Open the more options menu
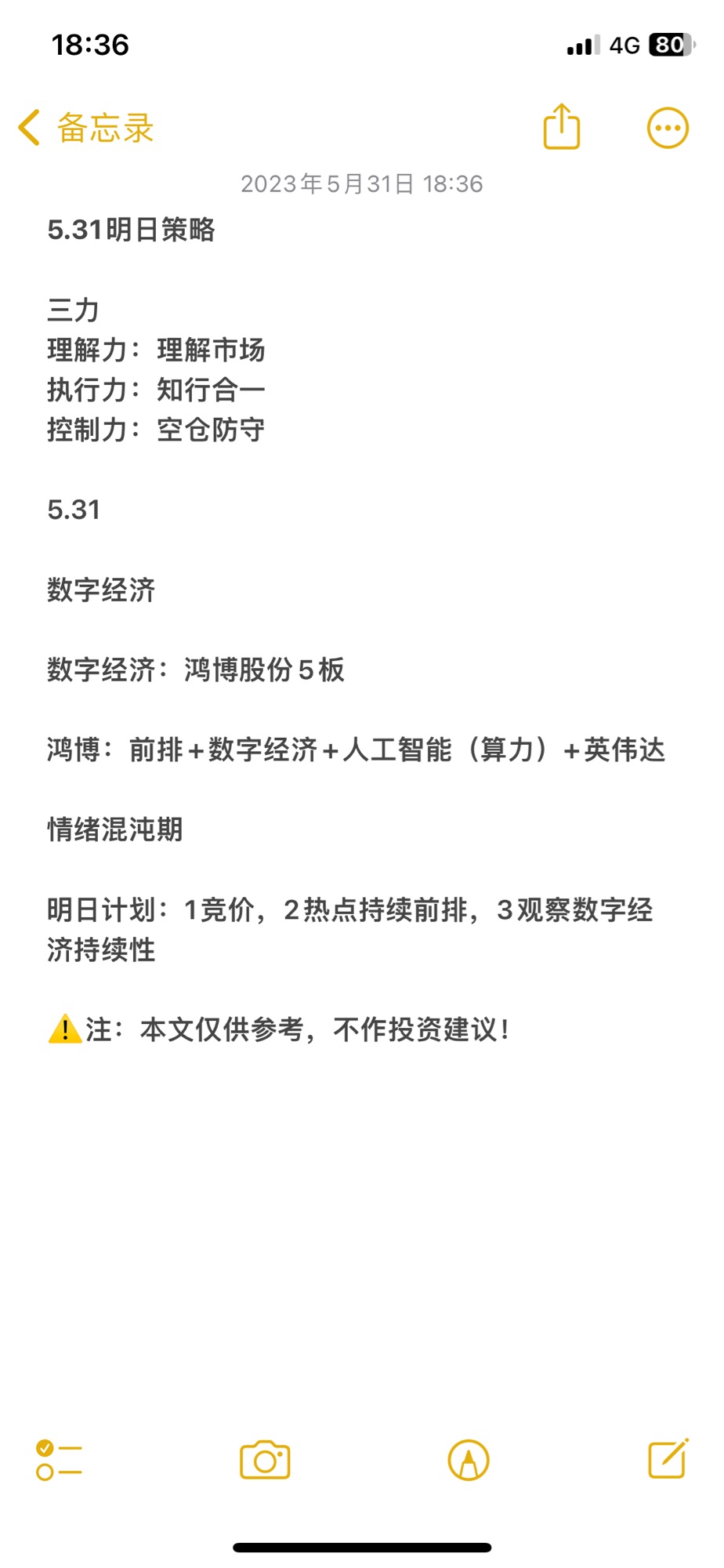This screenshot has height=1568, width=724. click(x=668, y=128)
